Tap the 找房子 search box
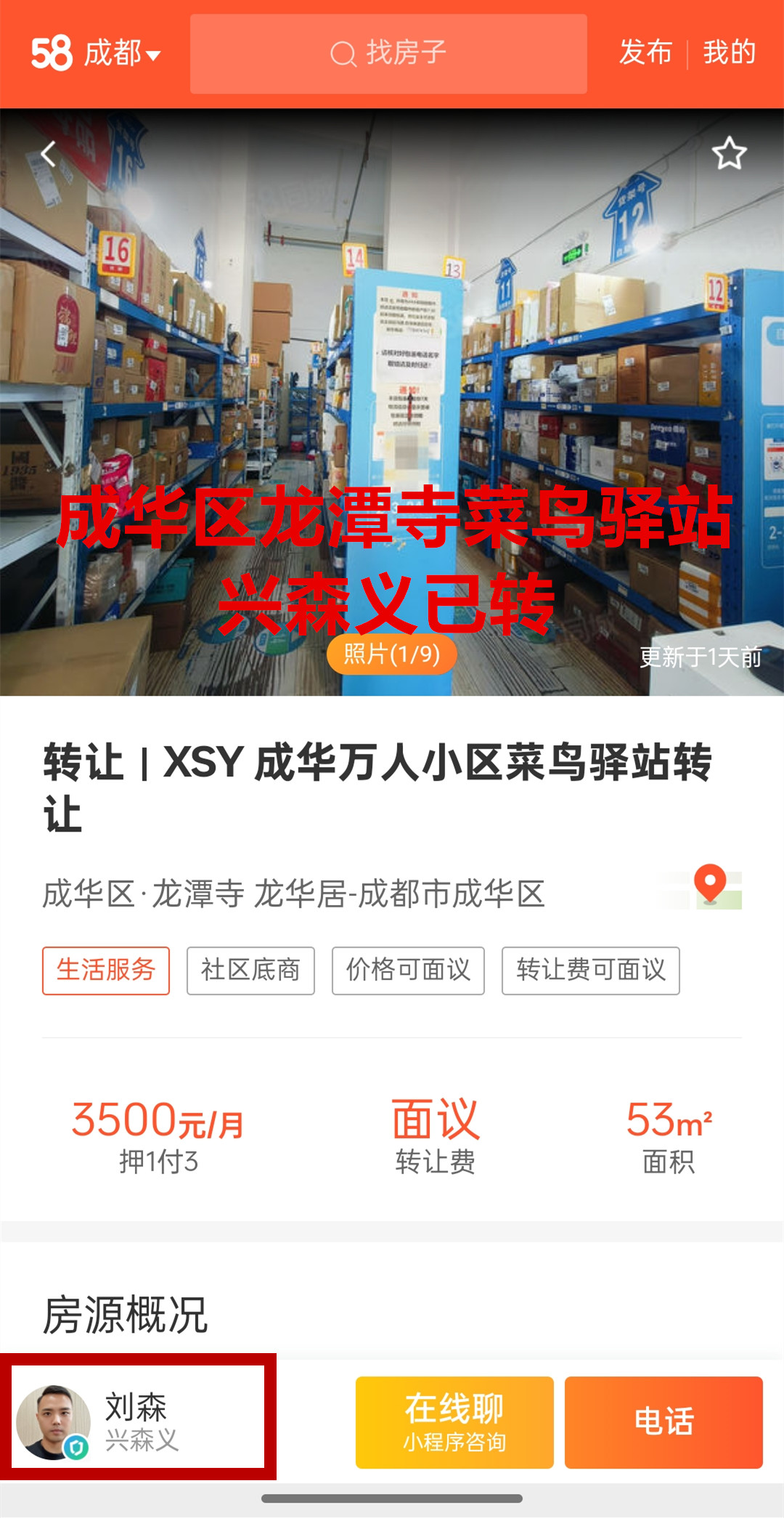Screen dimensions: 784x1518 tap(388, 54)
